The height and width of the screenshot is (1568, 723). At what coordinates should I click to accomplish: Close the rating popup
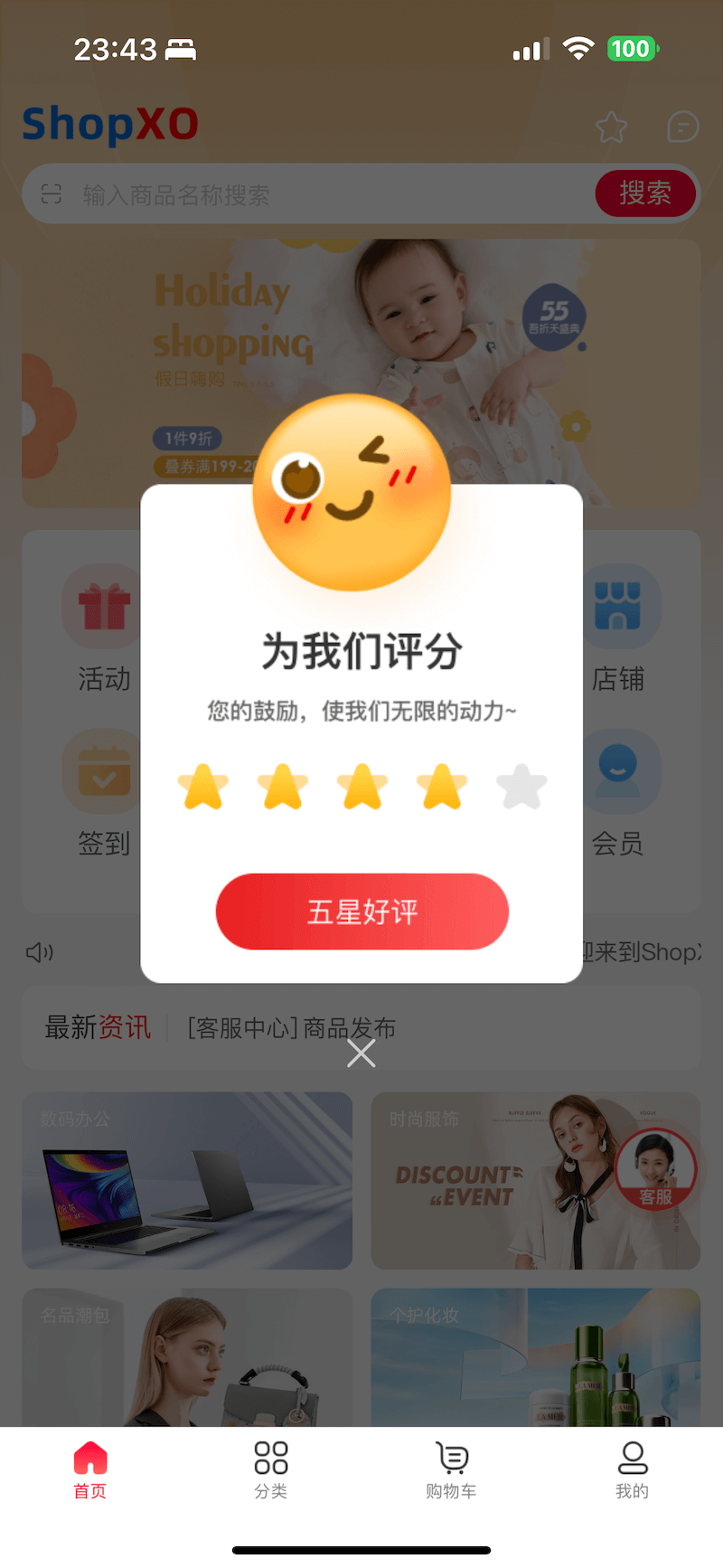pyautogui.click(x=361, y=1053)
